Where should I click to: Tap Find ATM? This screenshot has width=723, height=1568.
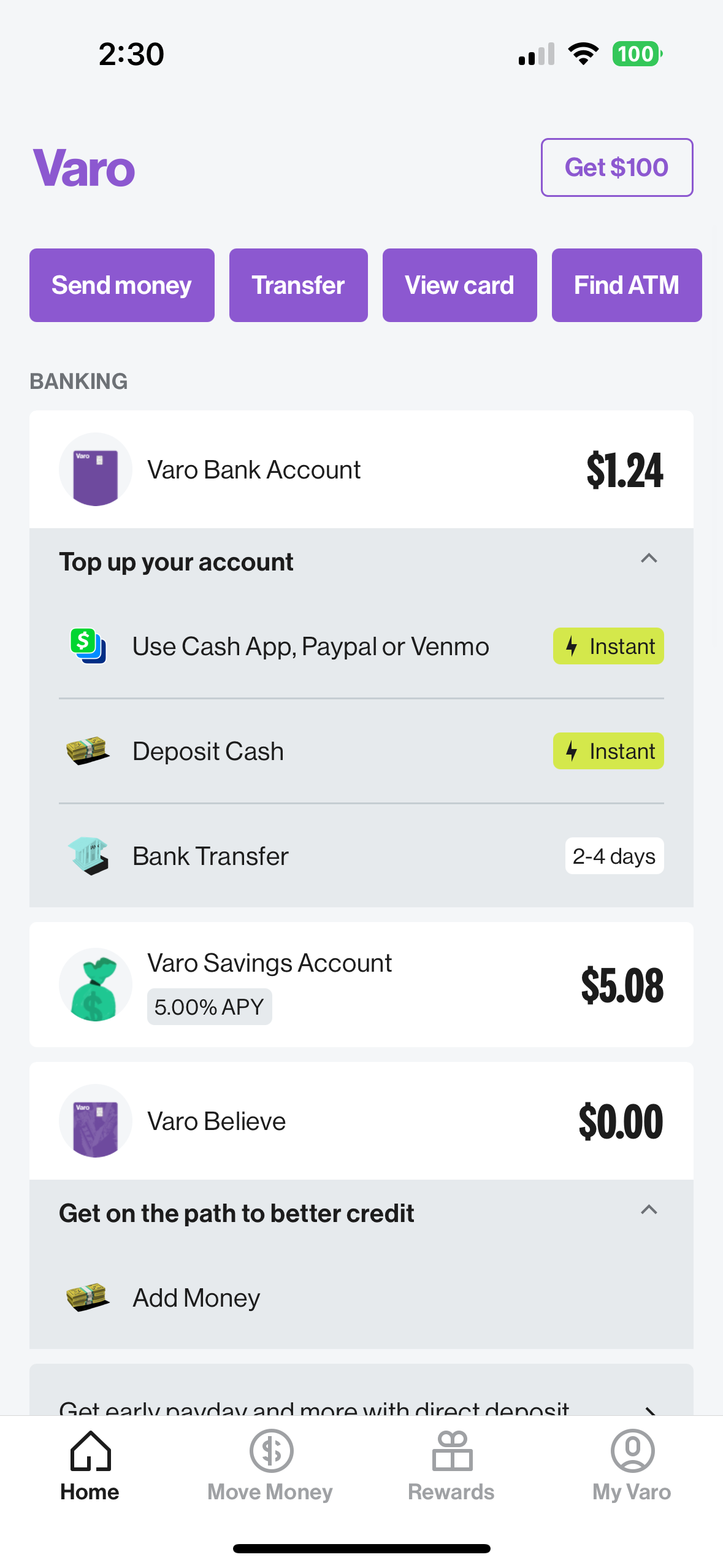626,285
